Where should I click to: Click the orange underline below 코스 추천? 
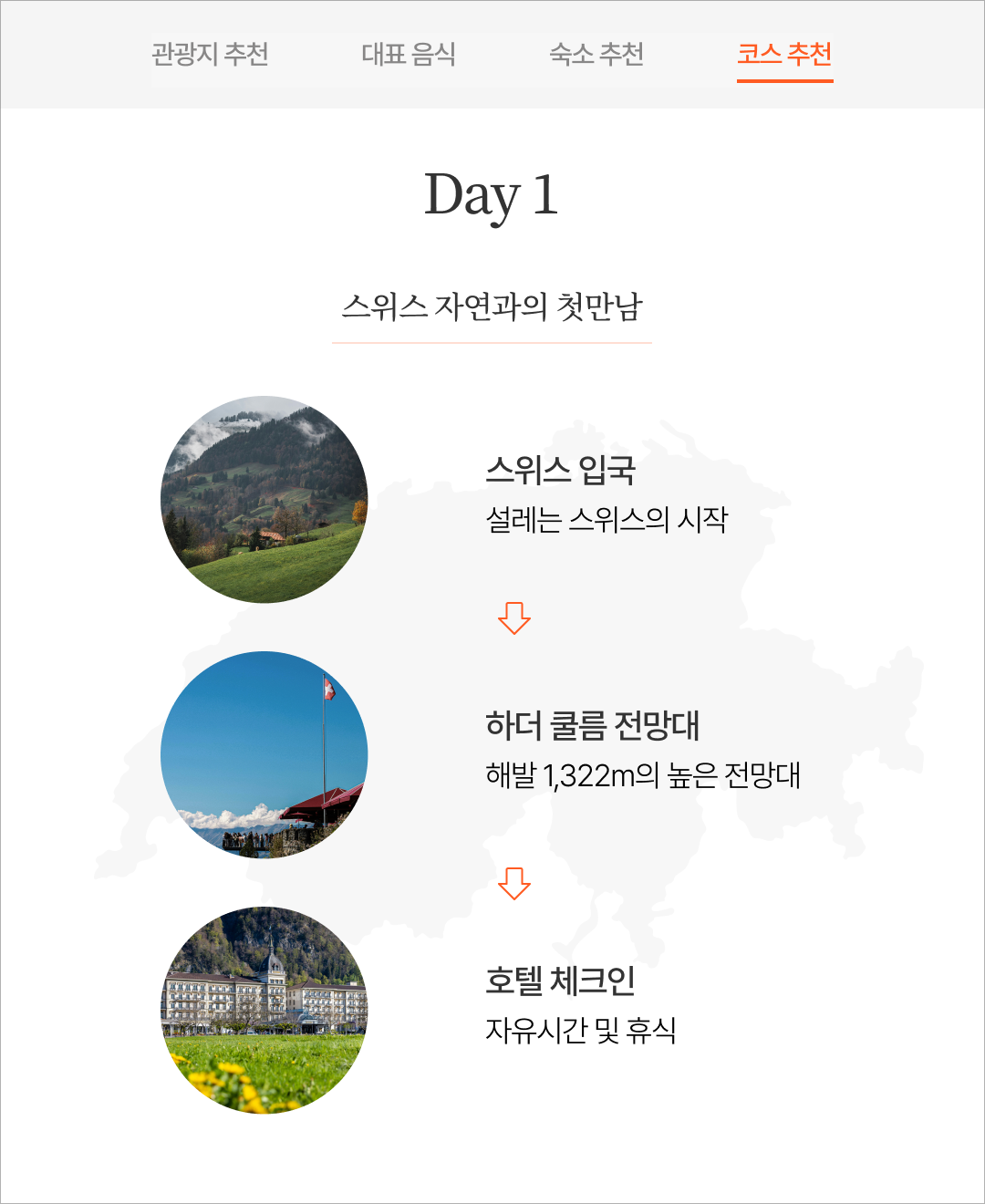(786, 80)
